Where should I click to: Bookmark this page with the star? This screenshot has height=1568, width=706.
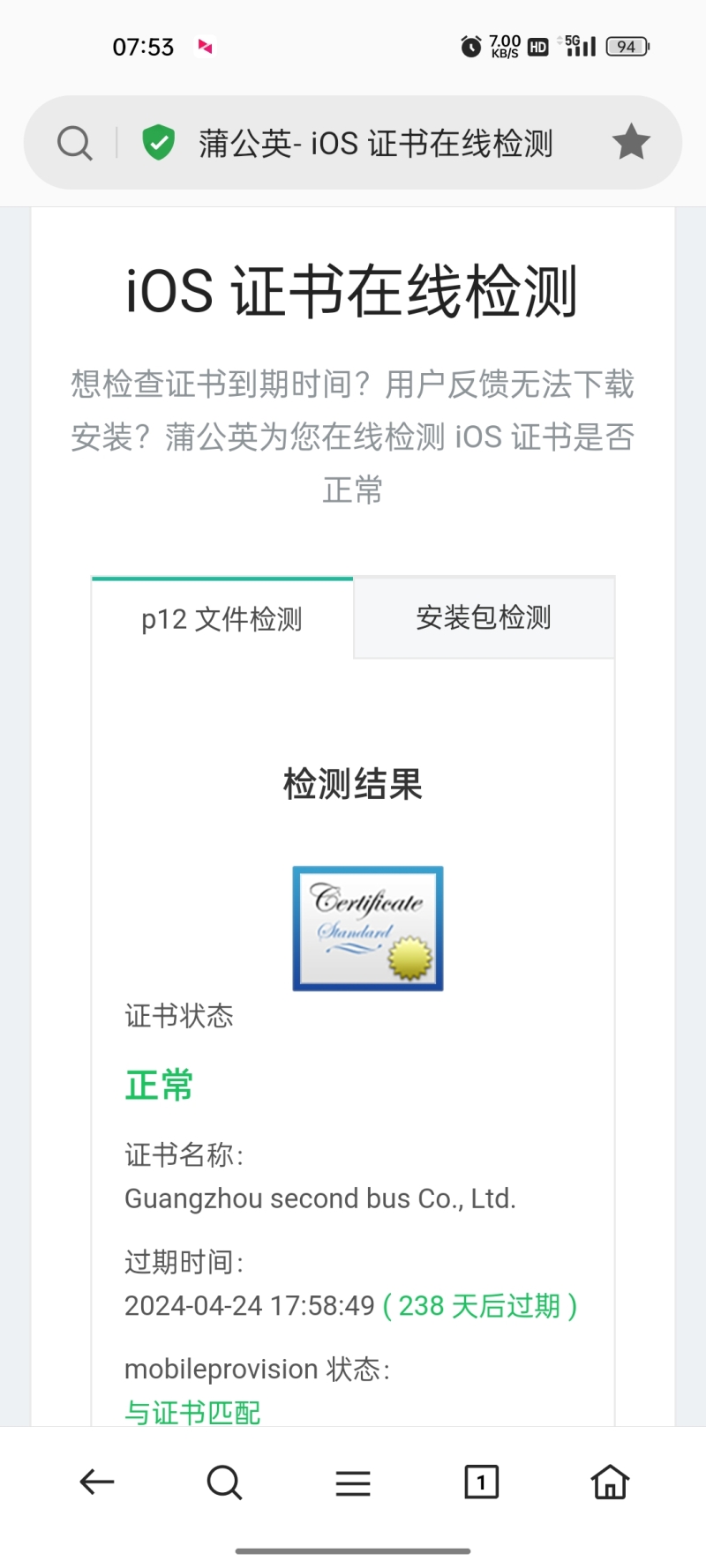coord(631,142)
